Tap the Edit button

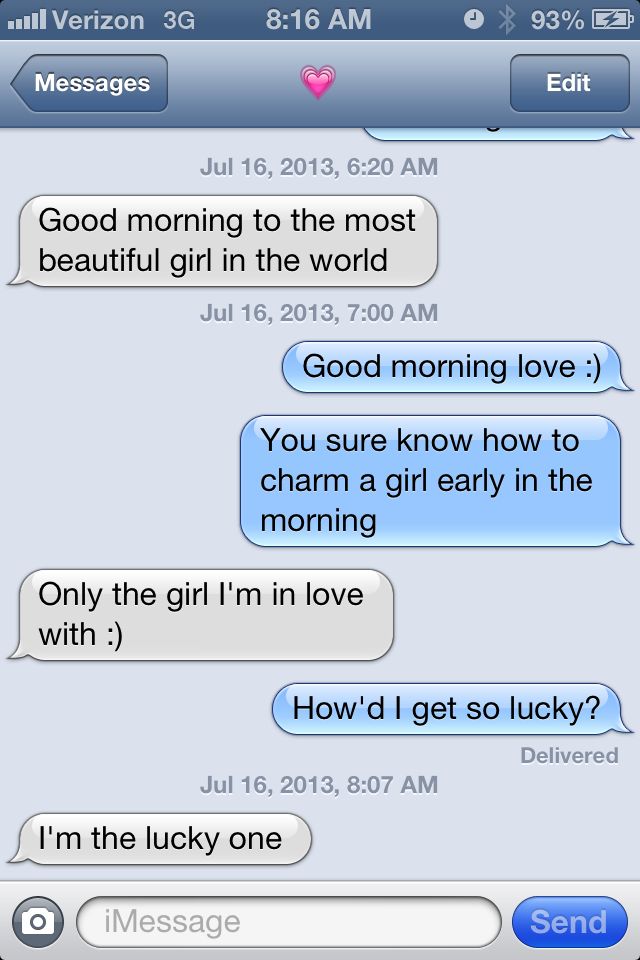567,84
